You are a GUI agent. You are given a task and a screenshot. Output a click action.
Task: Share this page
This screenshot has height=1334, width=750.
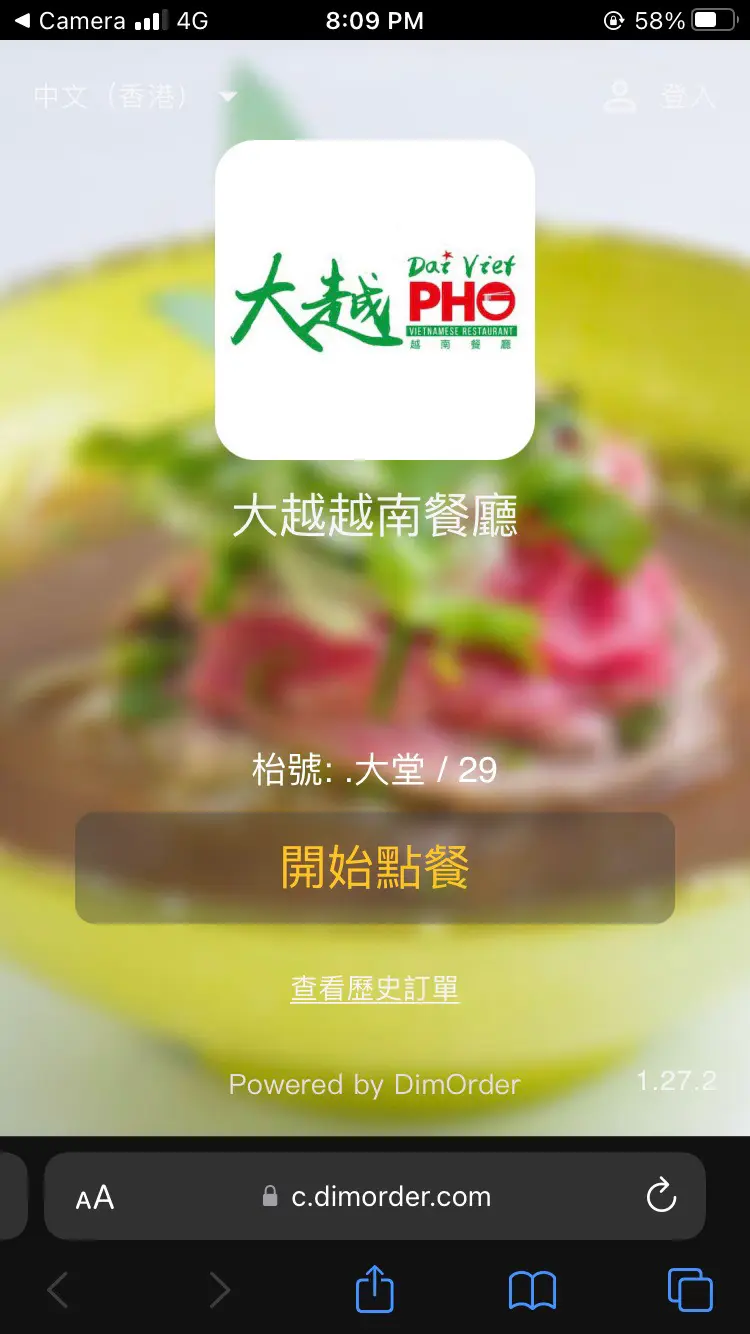point(375,1290)
